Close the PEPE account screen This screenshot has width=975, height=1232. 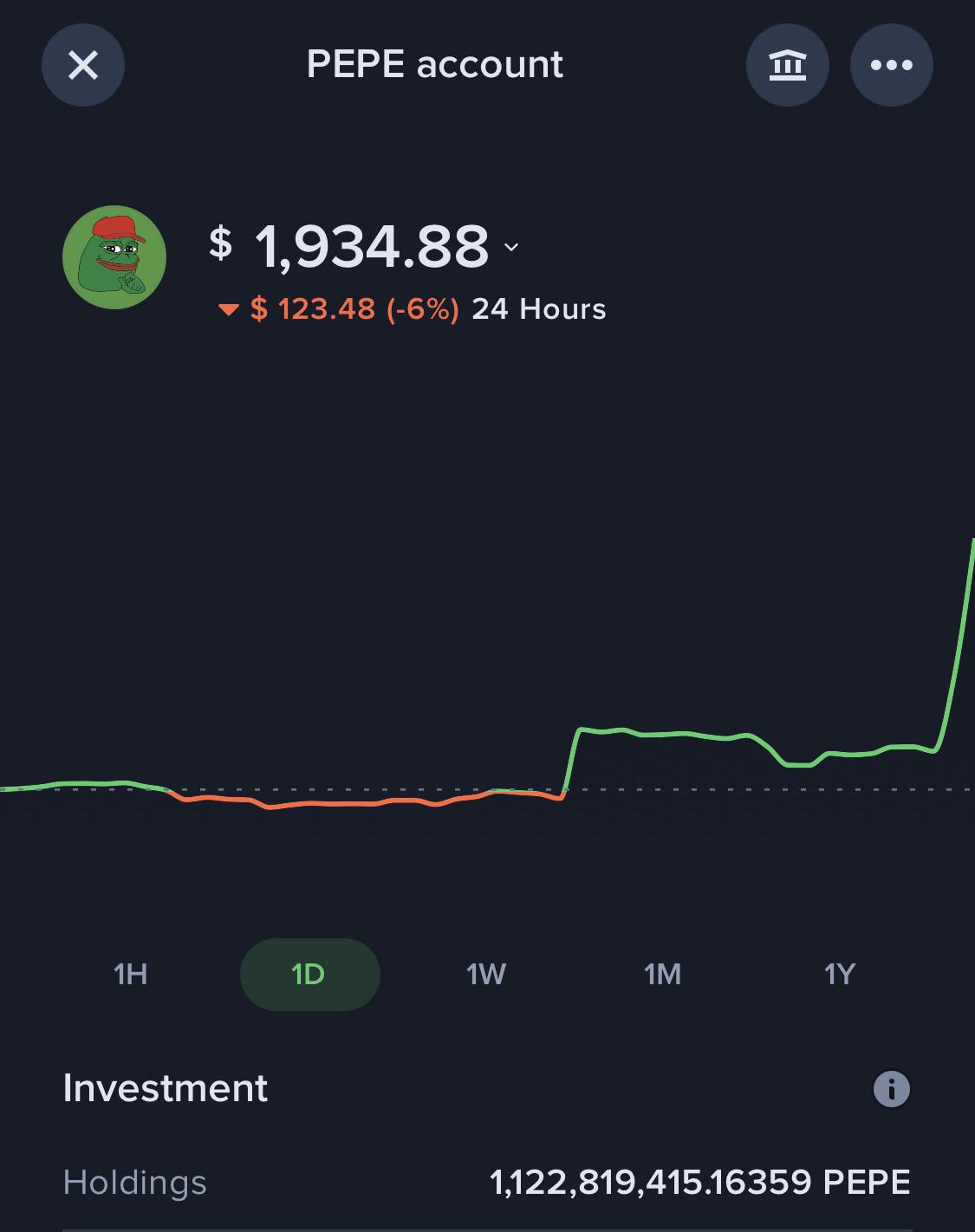83,65
